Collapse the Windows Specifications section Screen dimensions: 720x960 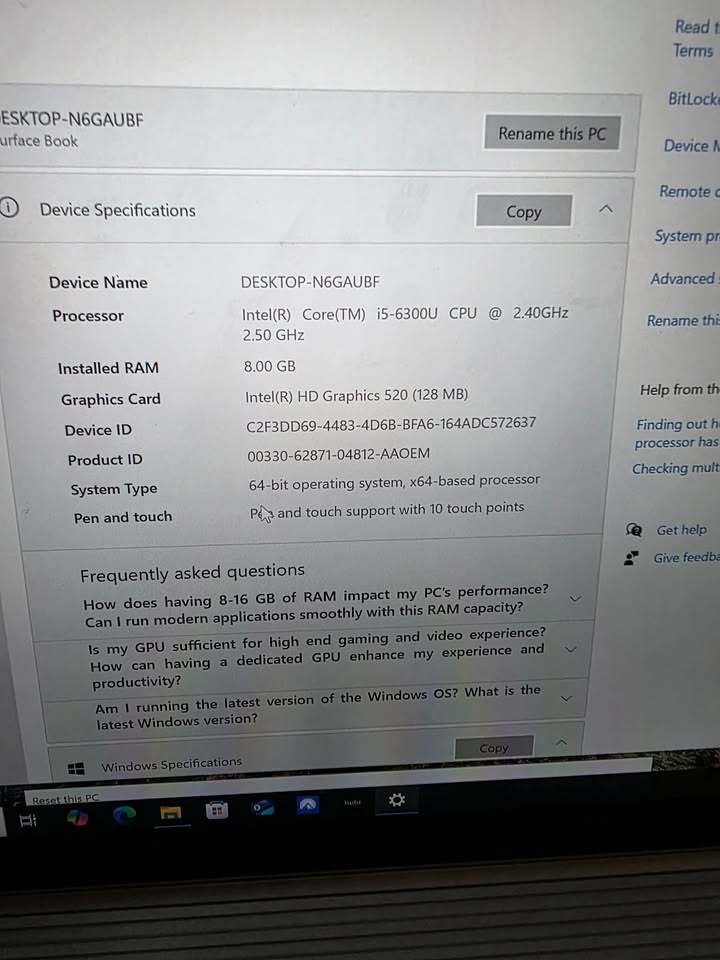point(561,742)
